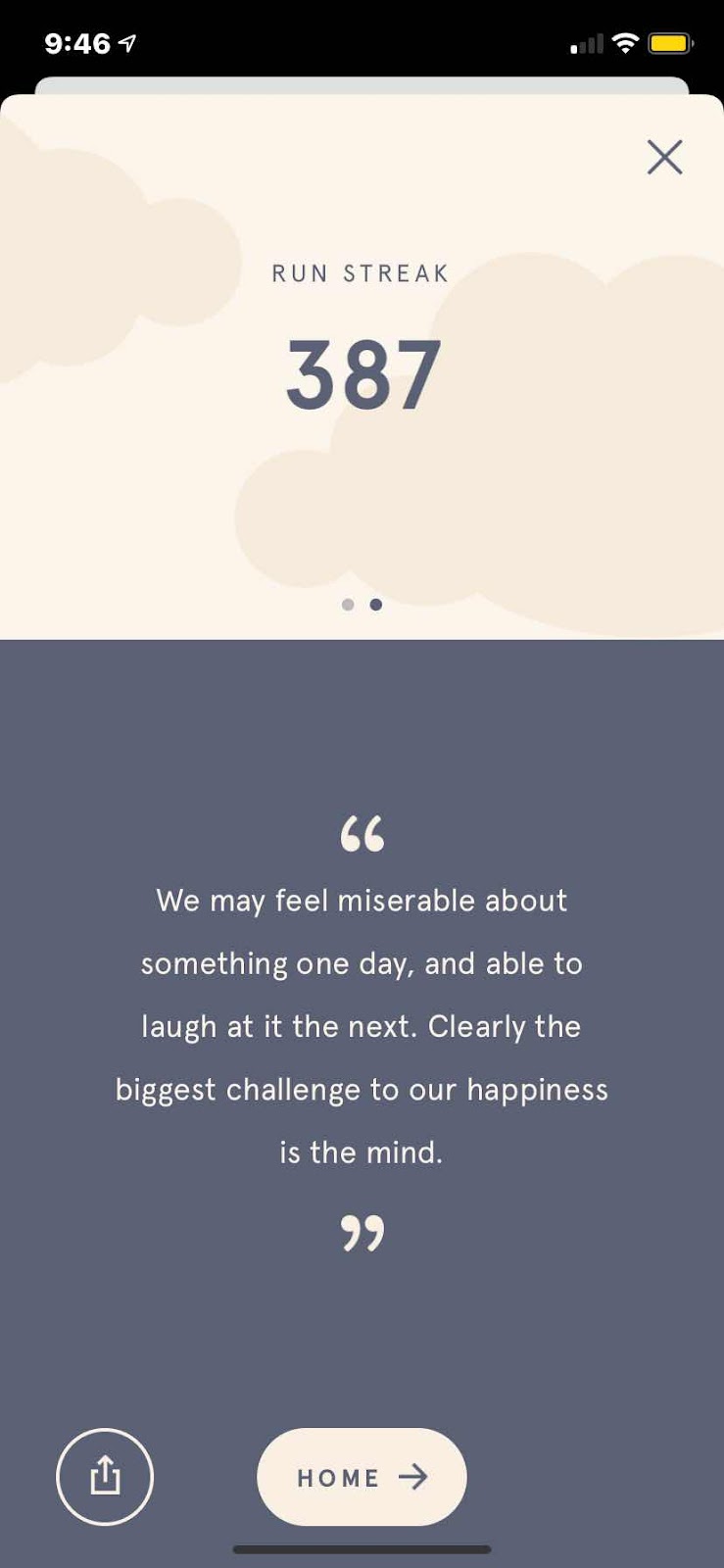Close the run streak card

(664, 157)
